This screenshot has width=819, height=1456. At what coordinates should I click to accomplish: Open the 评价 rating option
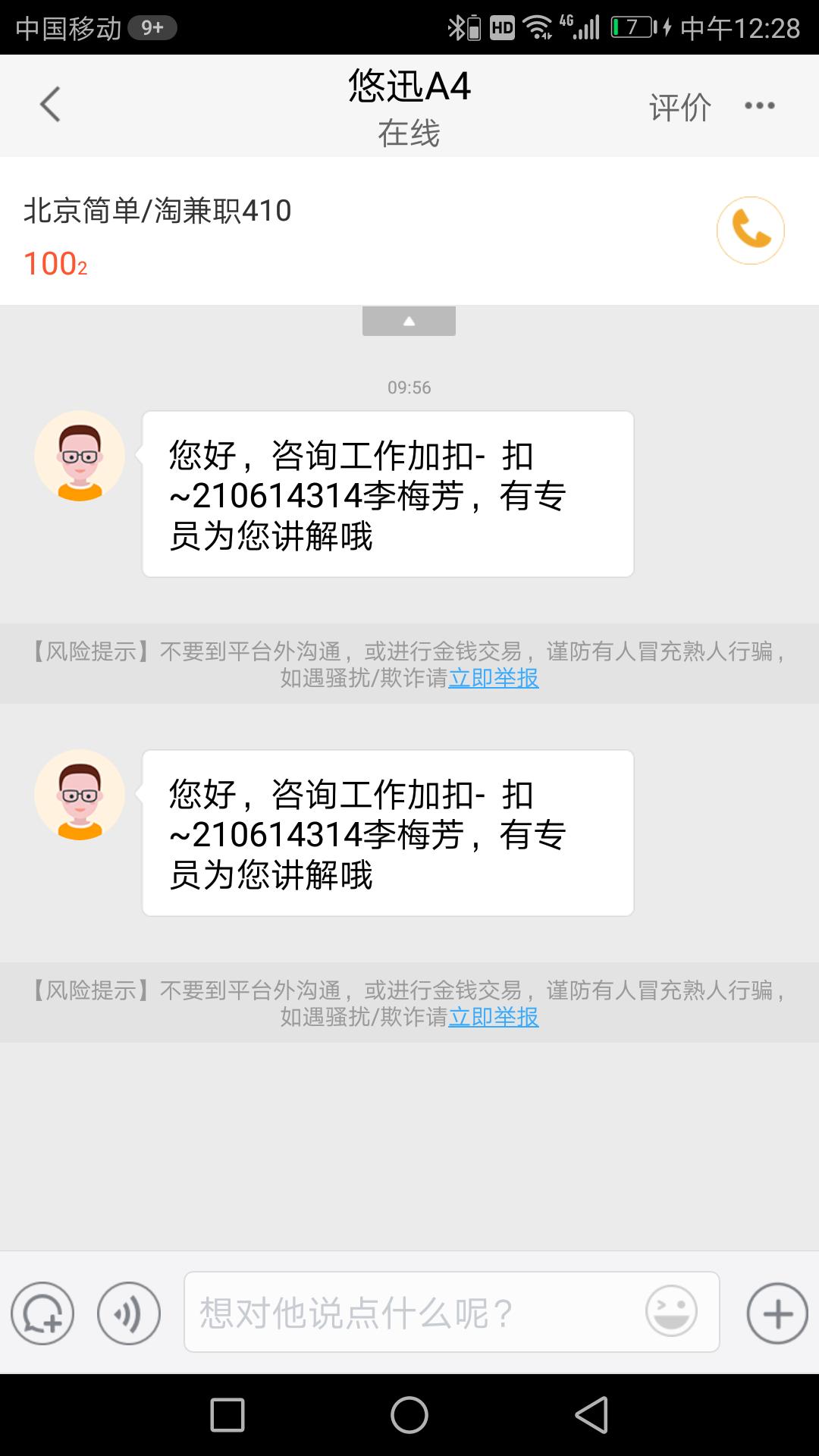coord(679,106)
